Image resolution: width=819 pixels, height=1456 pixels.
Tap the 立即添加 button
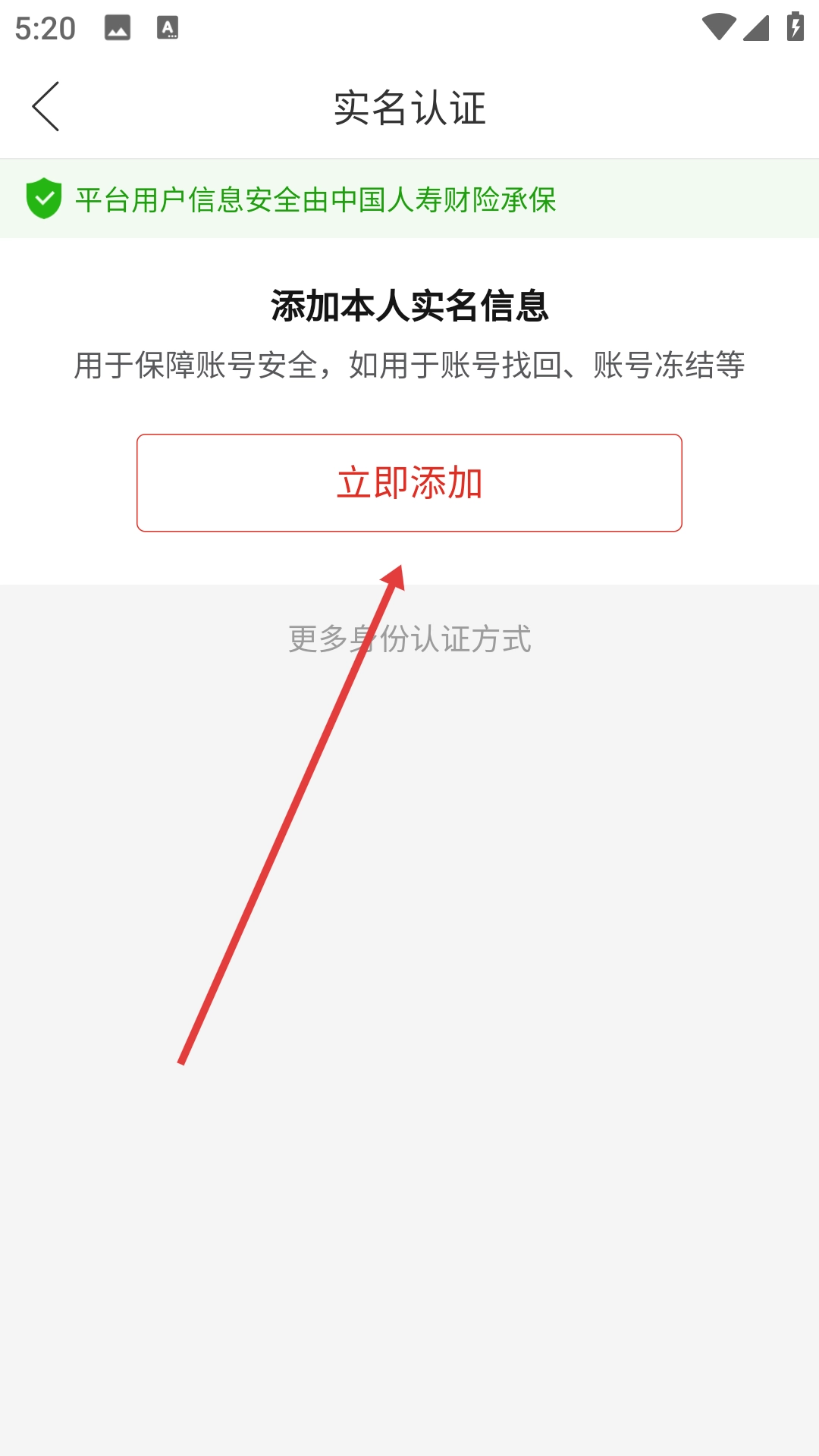(x=409, y=483)
